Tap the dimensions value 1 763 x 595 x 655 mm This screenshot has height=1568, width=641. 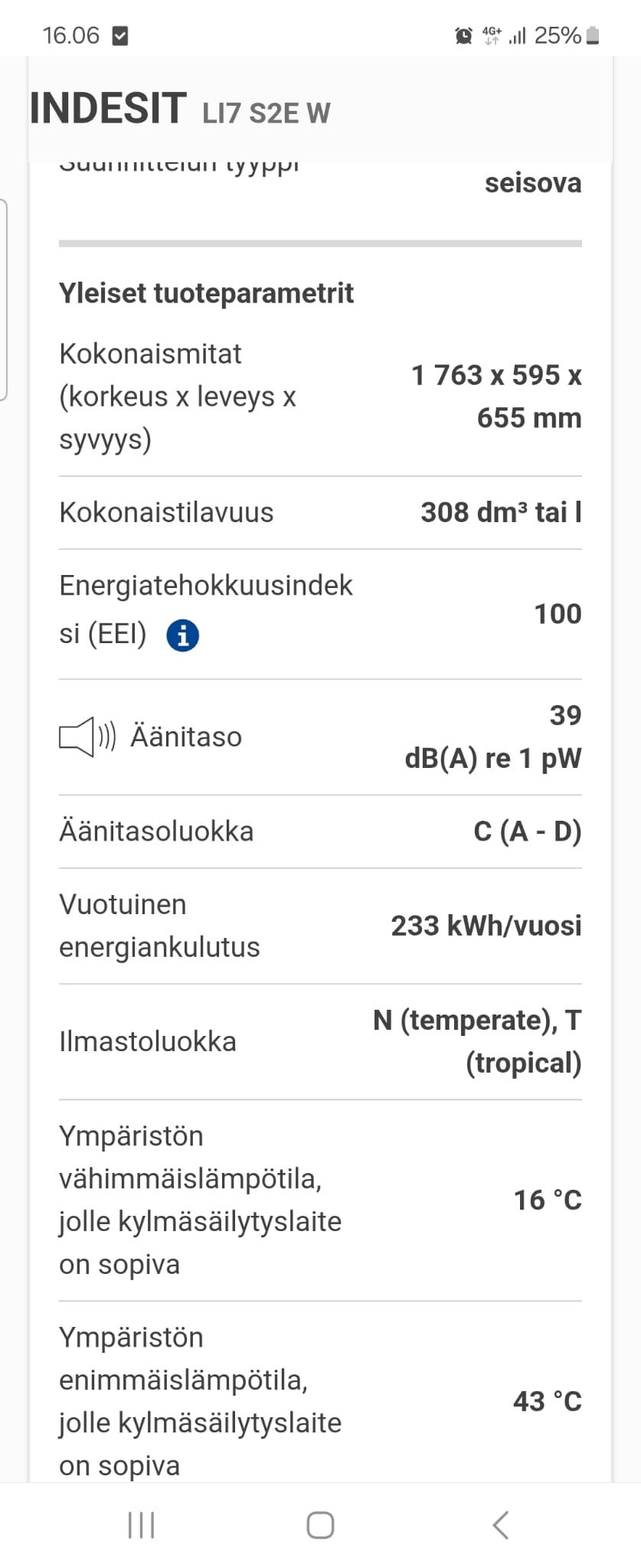point(497,397)
